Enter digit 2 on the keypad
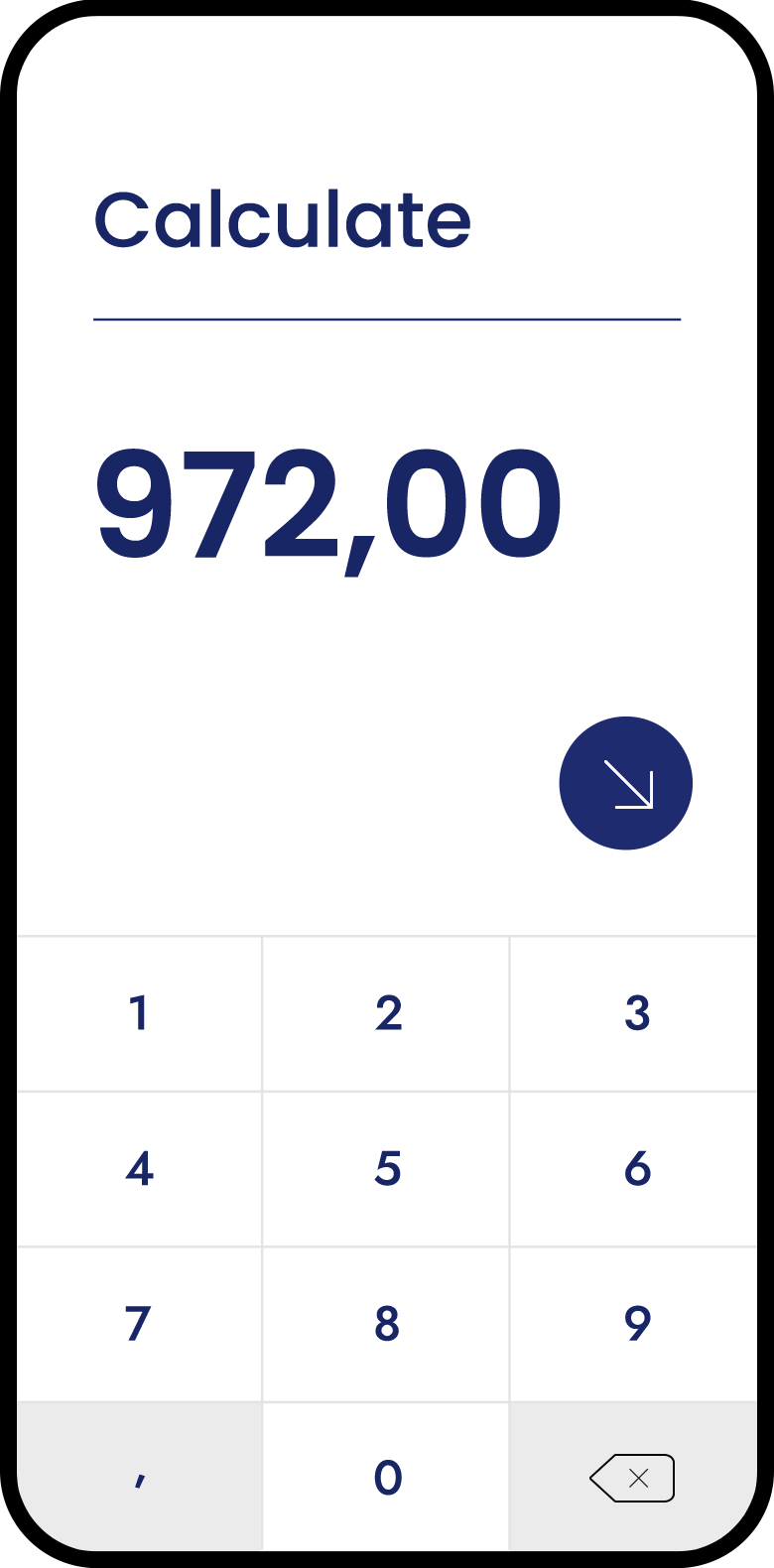Screen dimensions: 774x1568 387,1013
